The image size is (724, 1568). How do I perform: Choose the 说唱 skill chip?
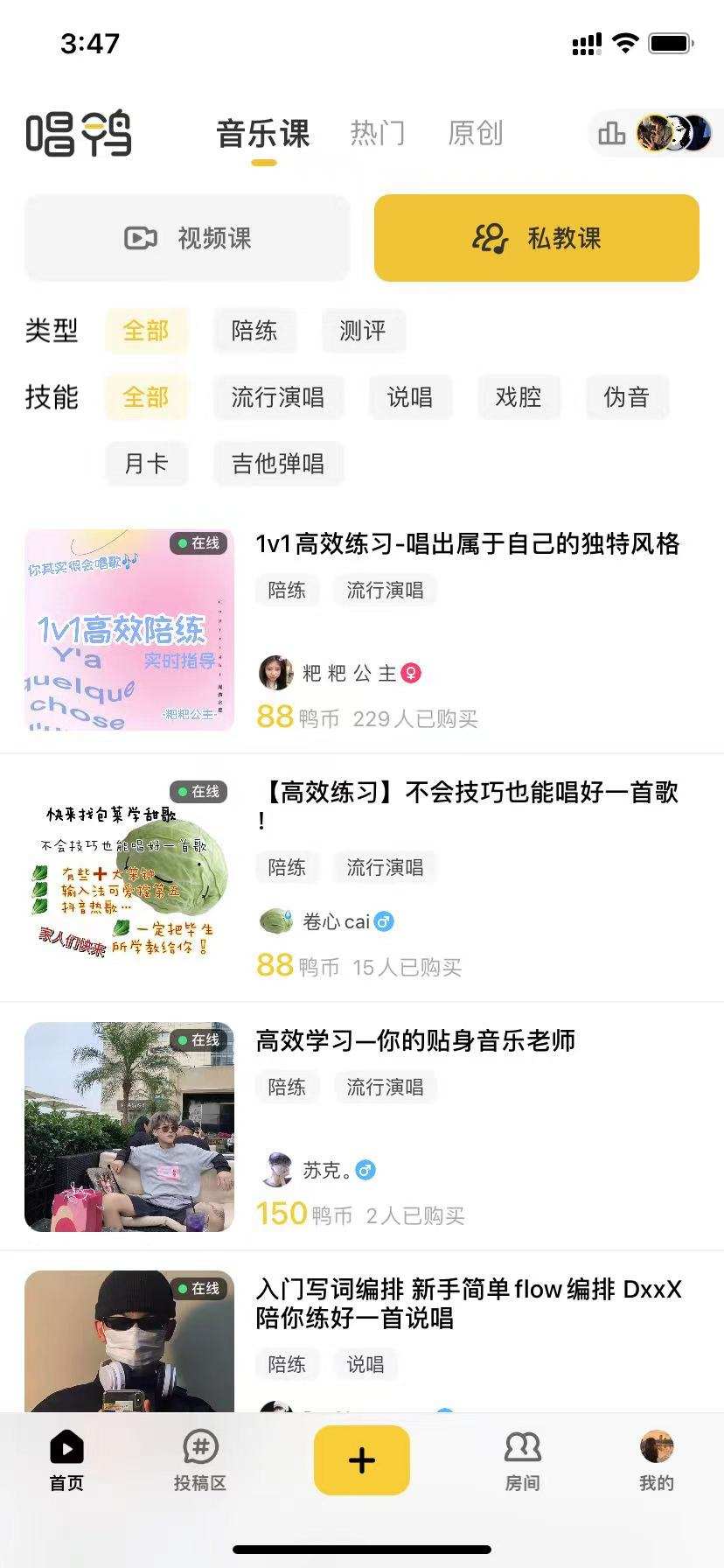[x=410, y=397]
